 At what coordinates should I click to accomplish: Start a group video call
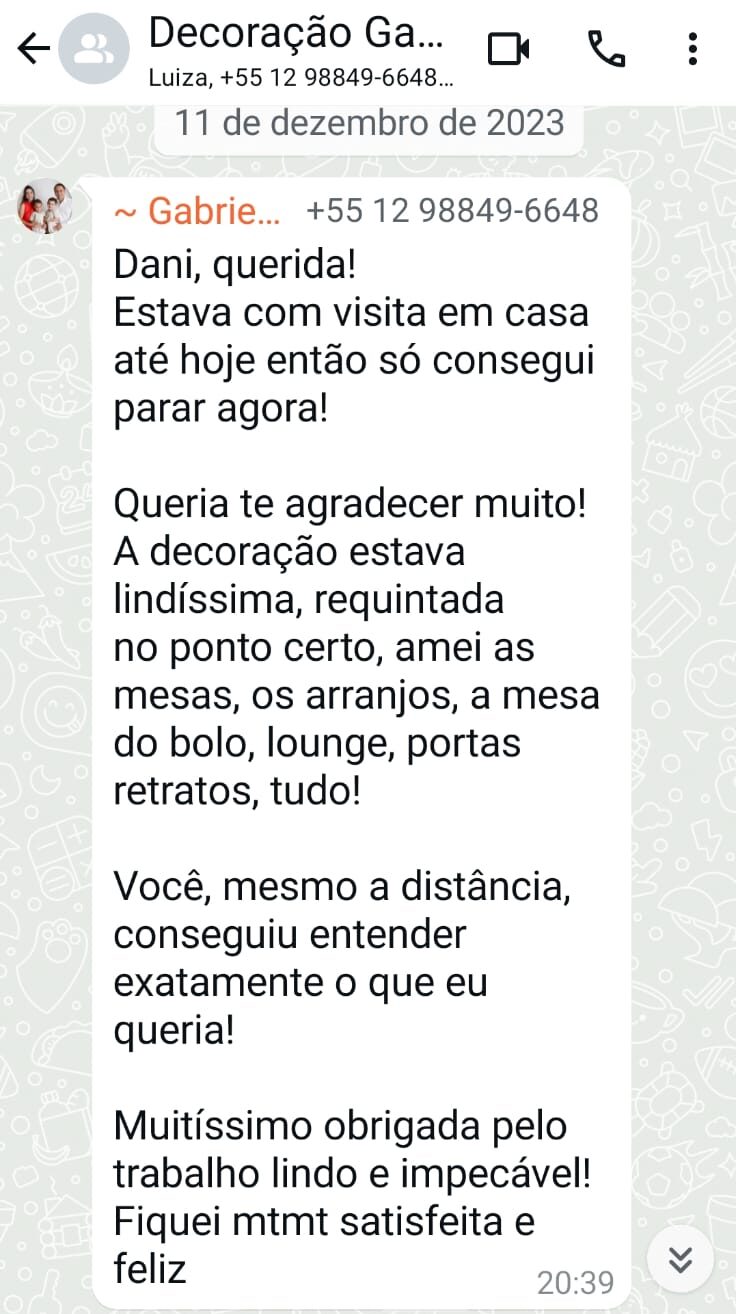(x=509, y=49)
